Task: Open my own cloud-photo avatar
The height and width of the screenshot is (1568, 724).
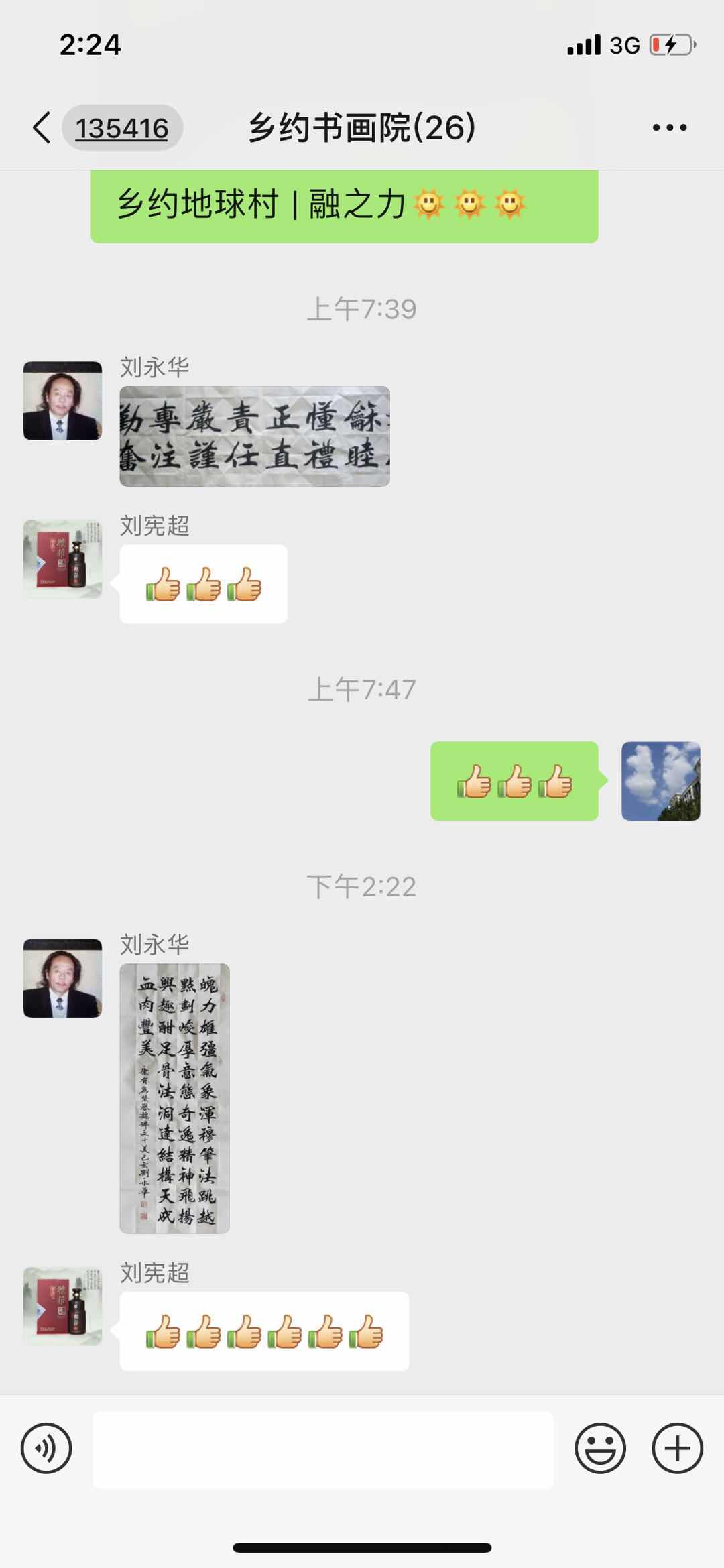Action: click(x=660, y=781)
